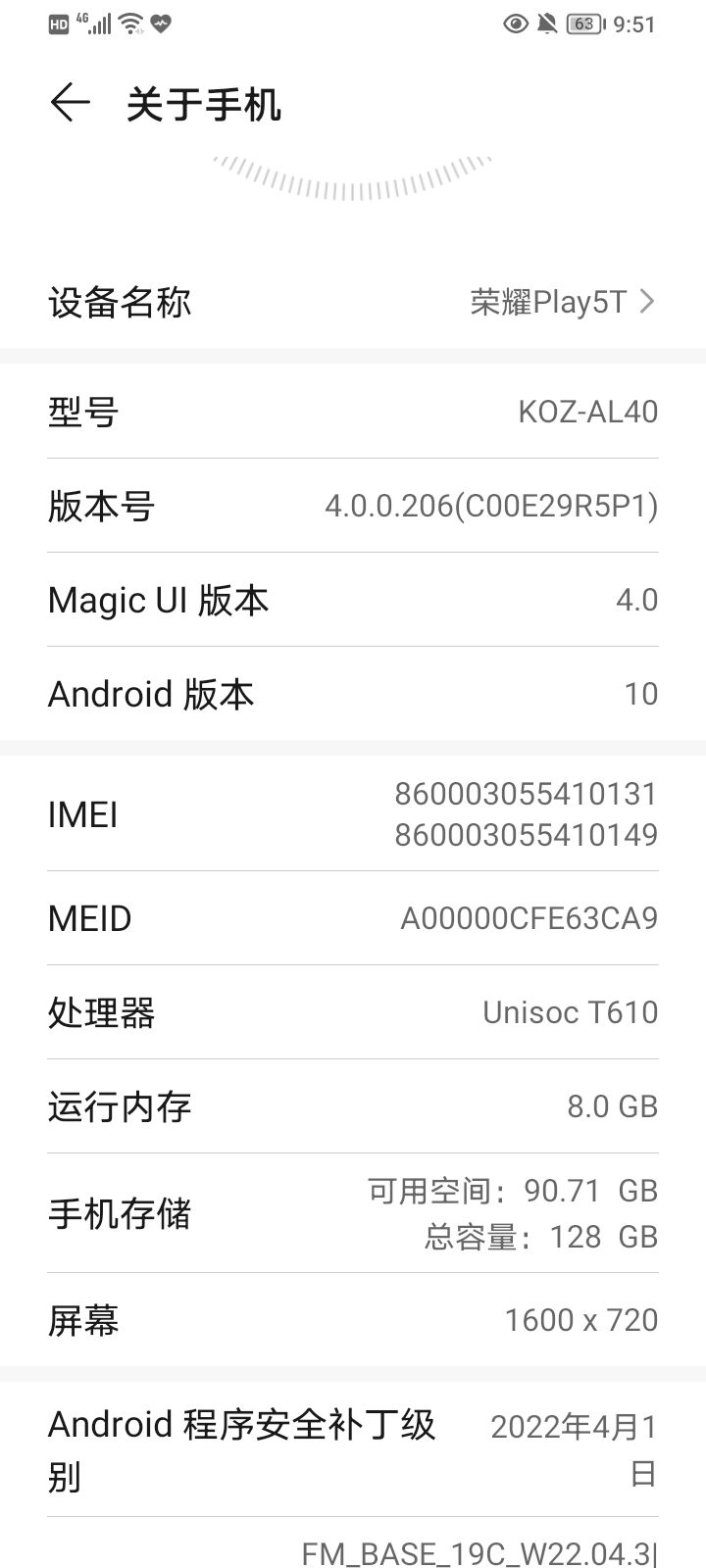Tap the 屏幕 resolution row
706x1568 pixels.
353,1320
